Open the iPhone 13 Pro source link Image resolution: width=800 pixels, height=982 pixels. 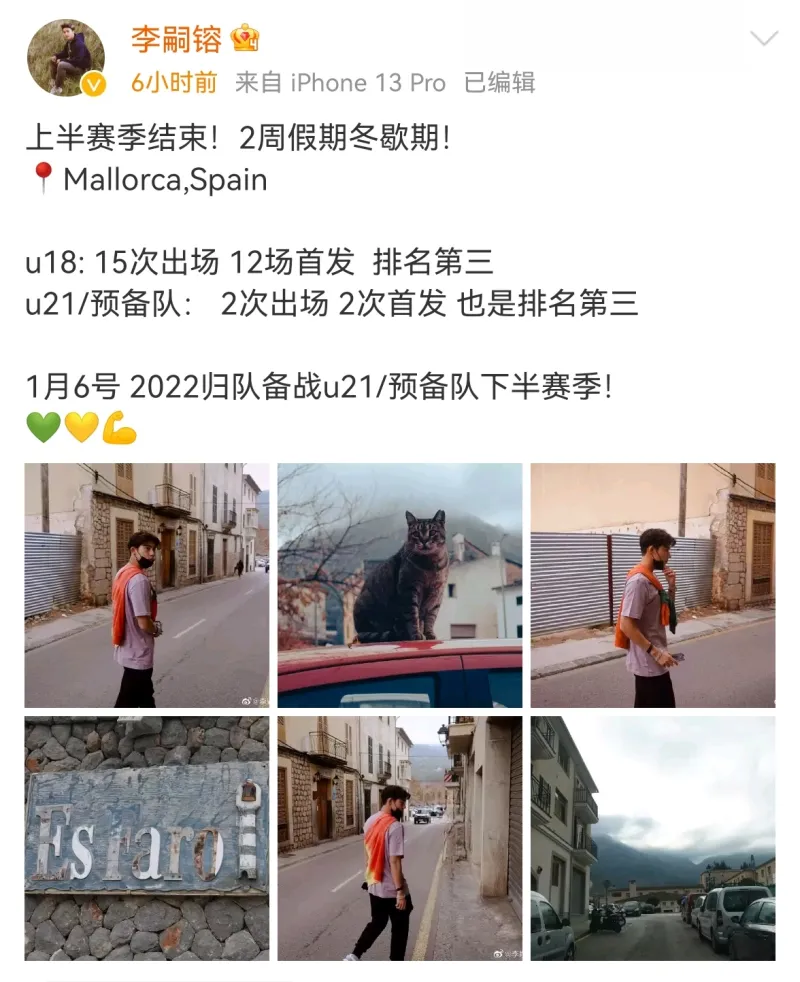[x=367, y=83]
